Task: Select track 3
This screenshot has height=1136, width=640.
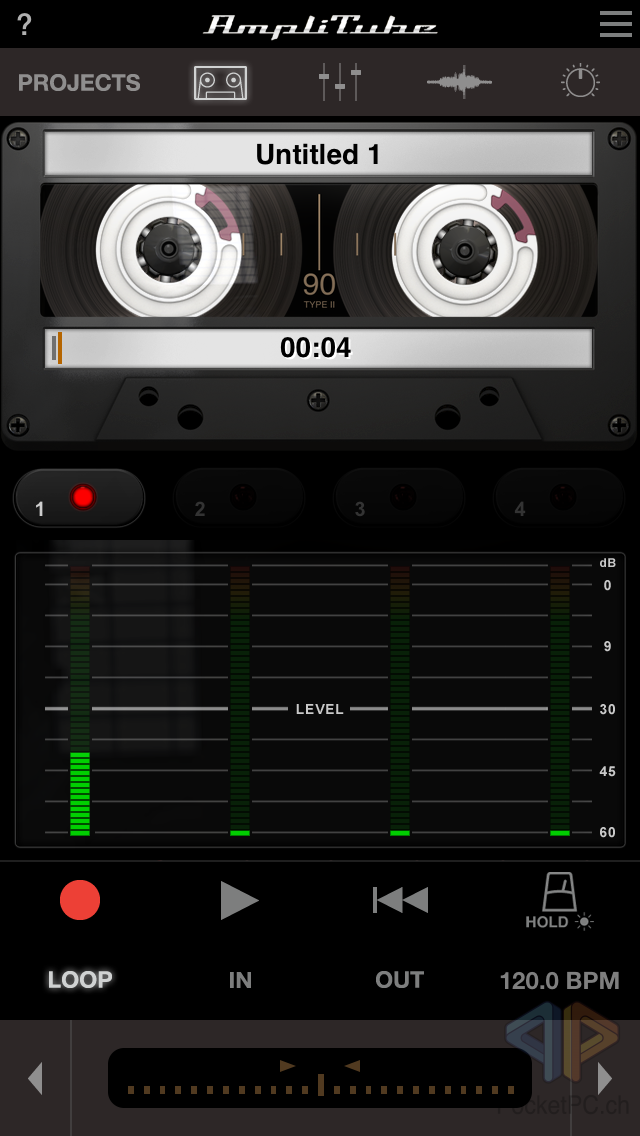Action: click(399, 498)
